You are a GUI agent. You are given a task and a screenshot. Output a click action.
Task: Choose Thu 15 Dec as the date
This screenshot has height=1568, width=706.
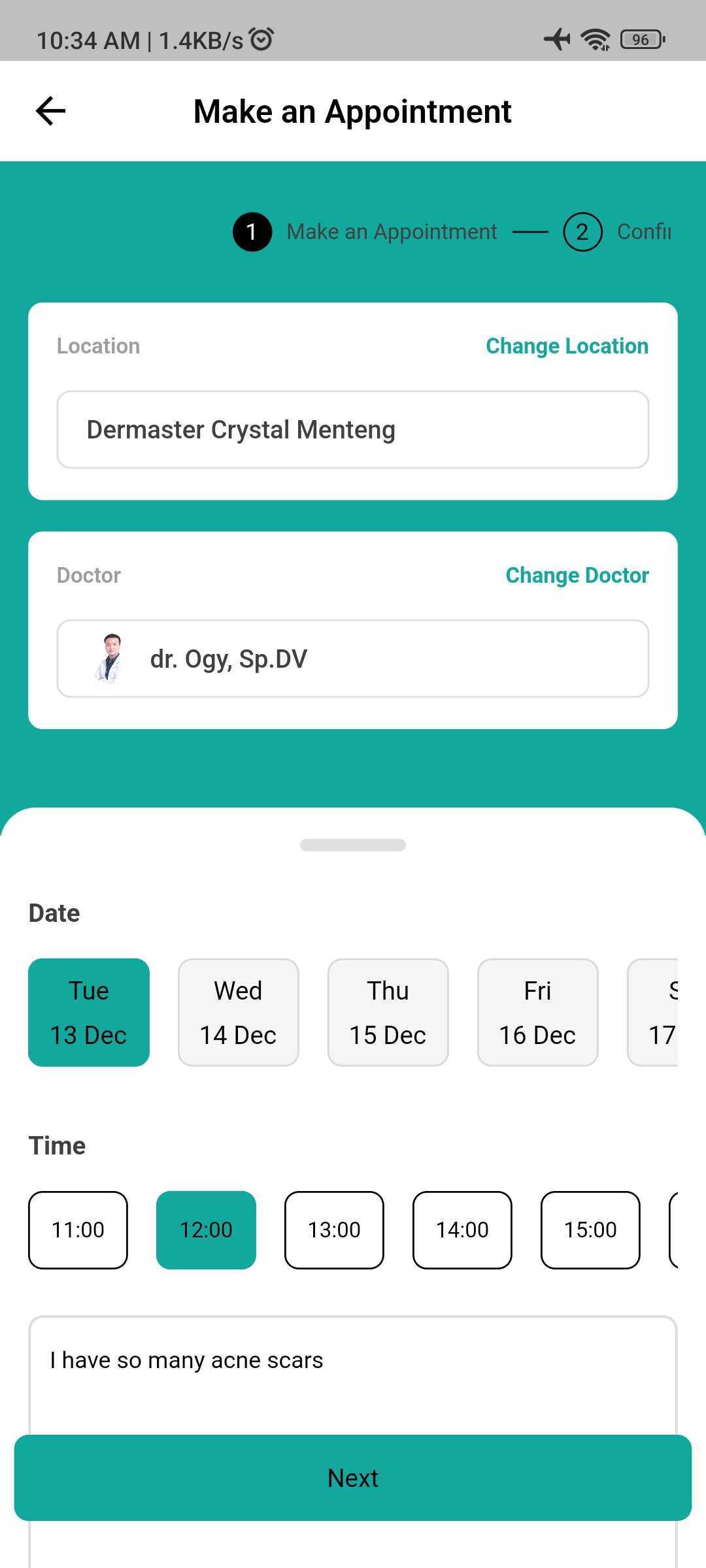click(388, 1013)
